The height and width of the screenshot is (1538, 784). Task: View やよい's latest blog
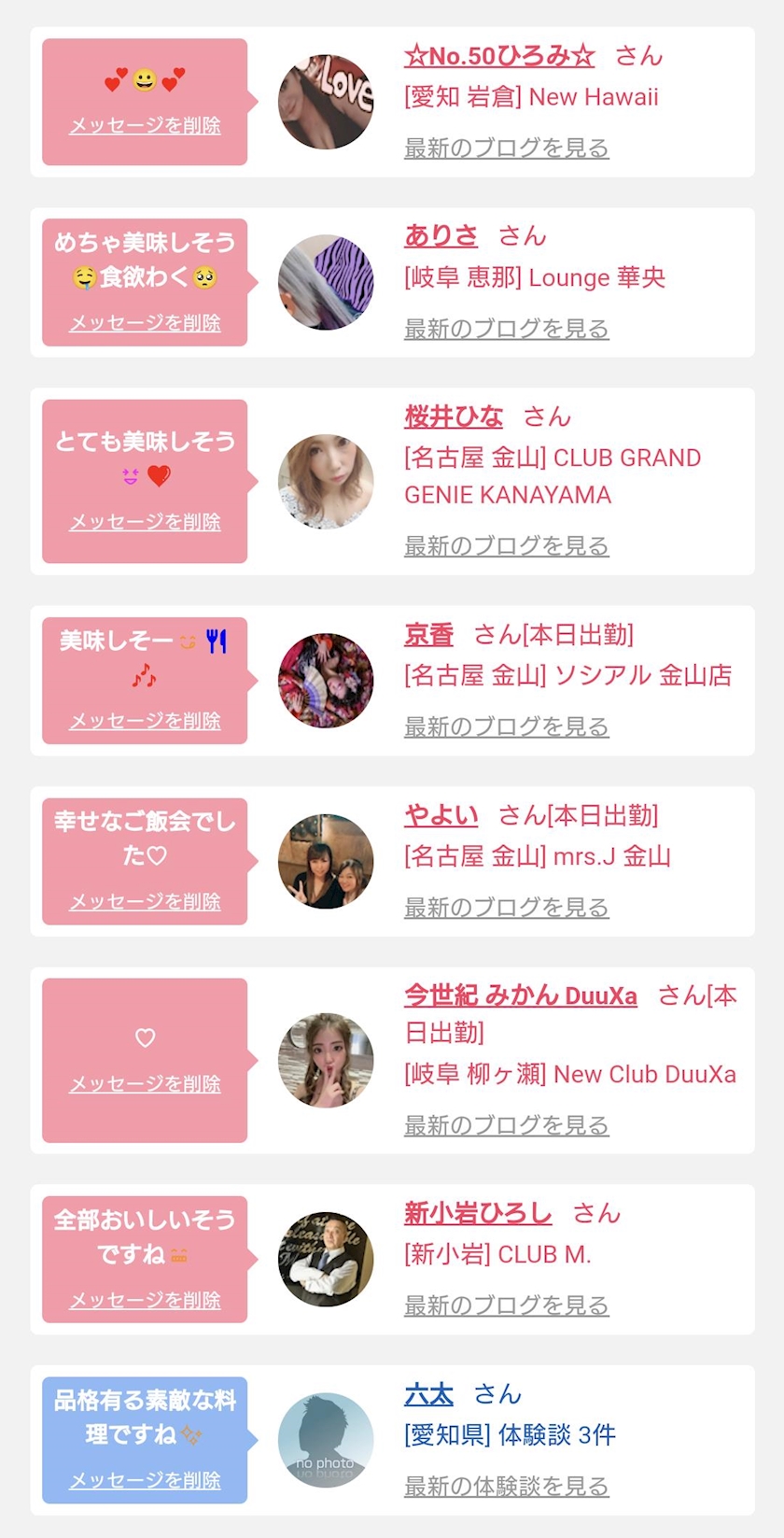pyautogui.click(x=506, y=908)
